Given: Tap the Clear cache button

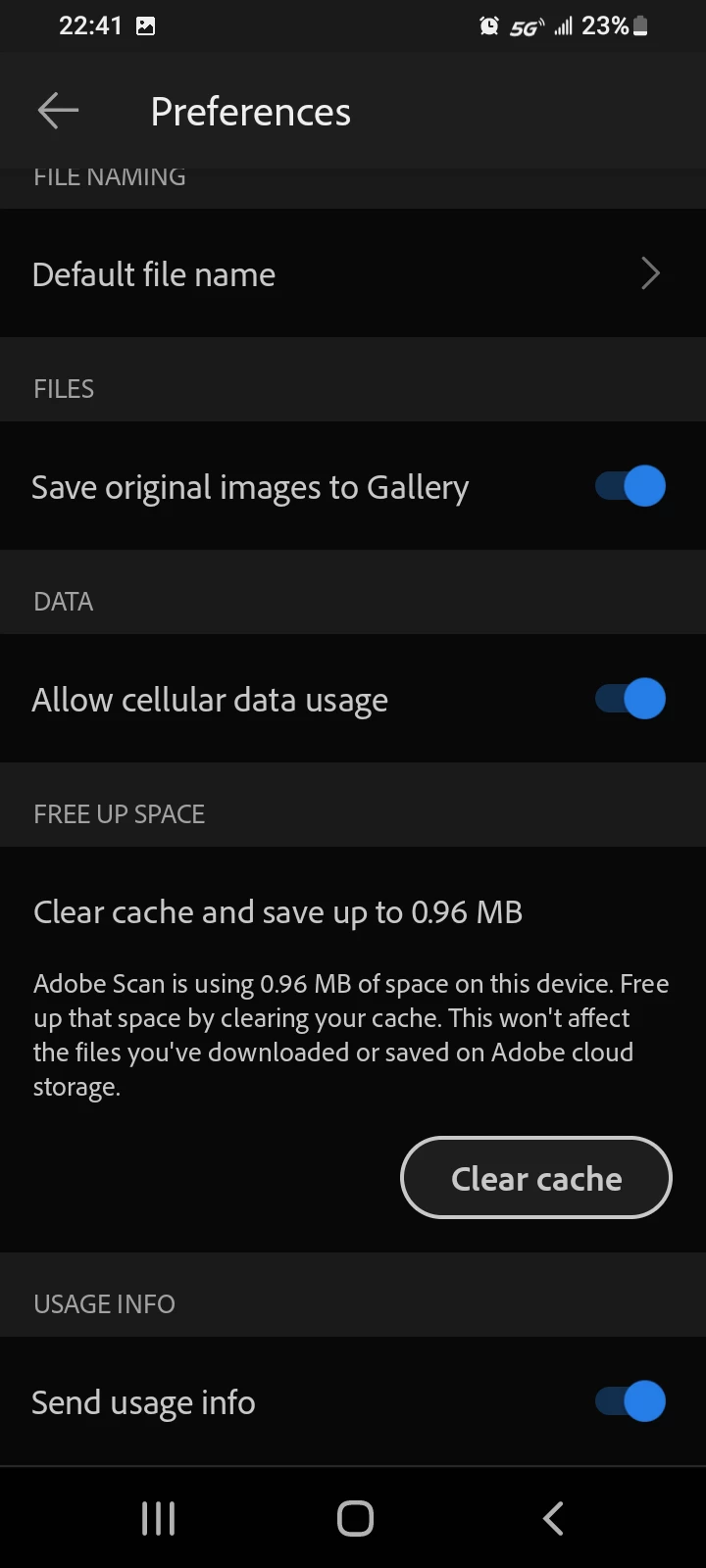Looking at the screenshot, I should click(535, 1178).
